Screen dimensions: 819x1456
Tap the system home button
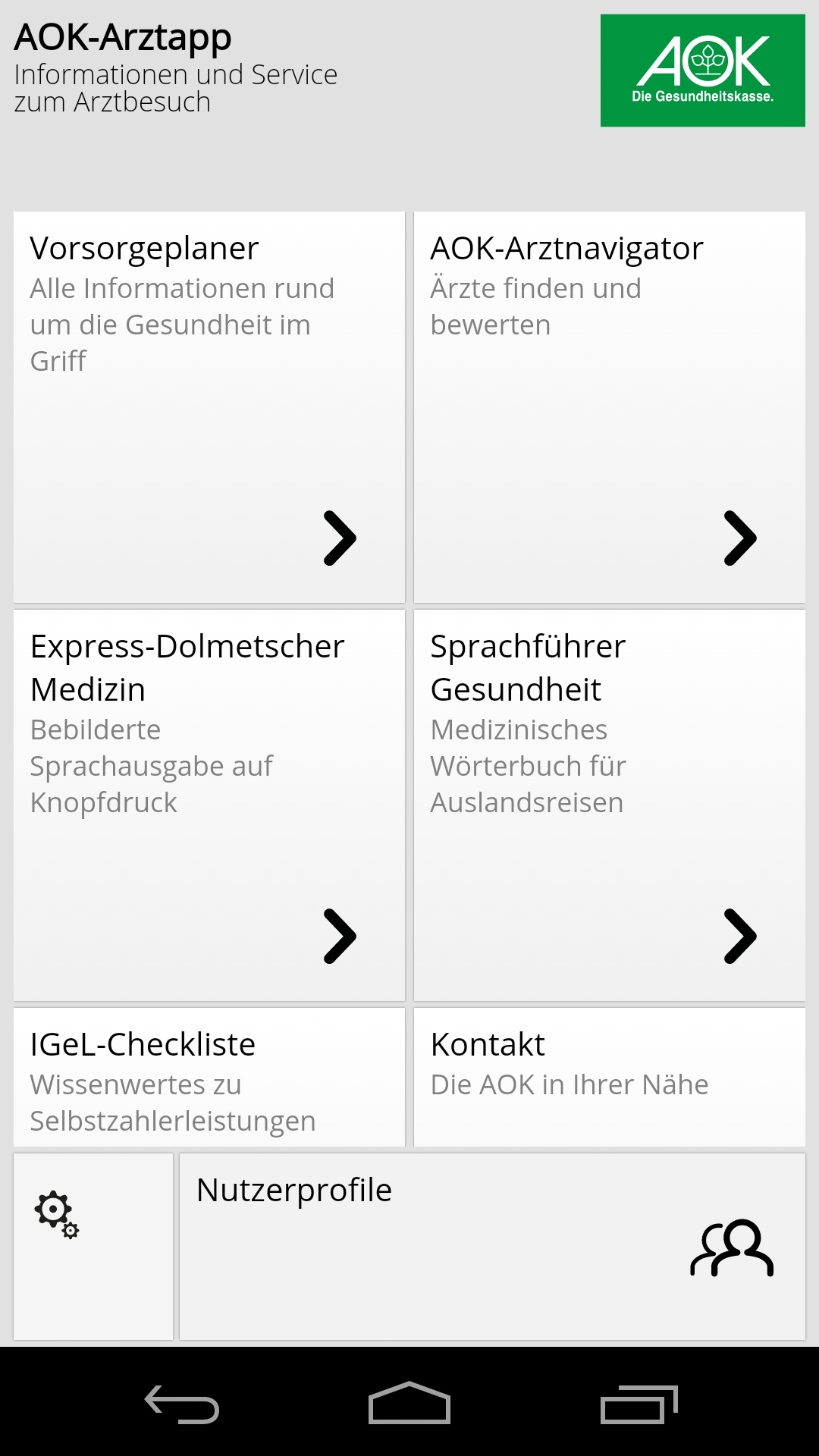click(409, 1404)
